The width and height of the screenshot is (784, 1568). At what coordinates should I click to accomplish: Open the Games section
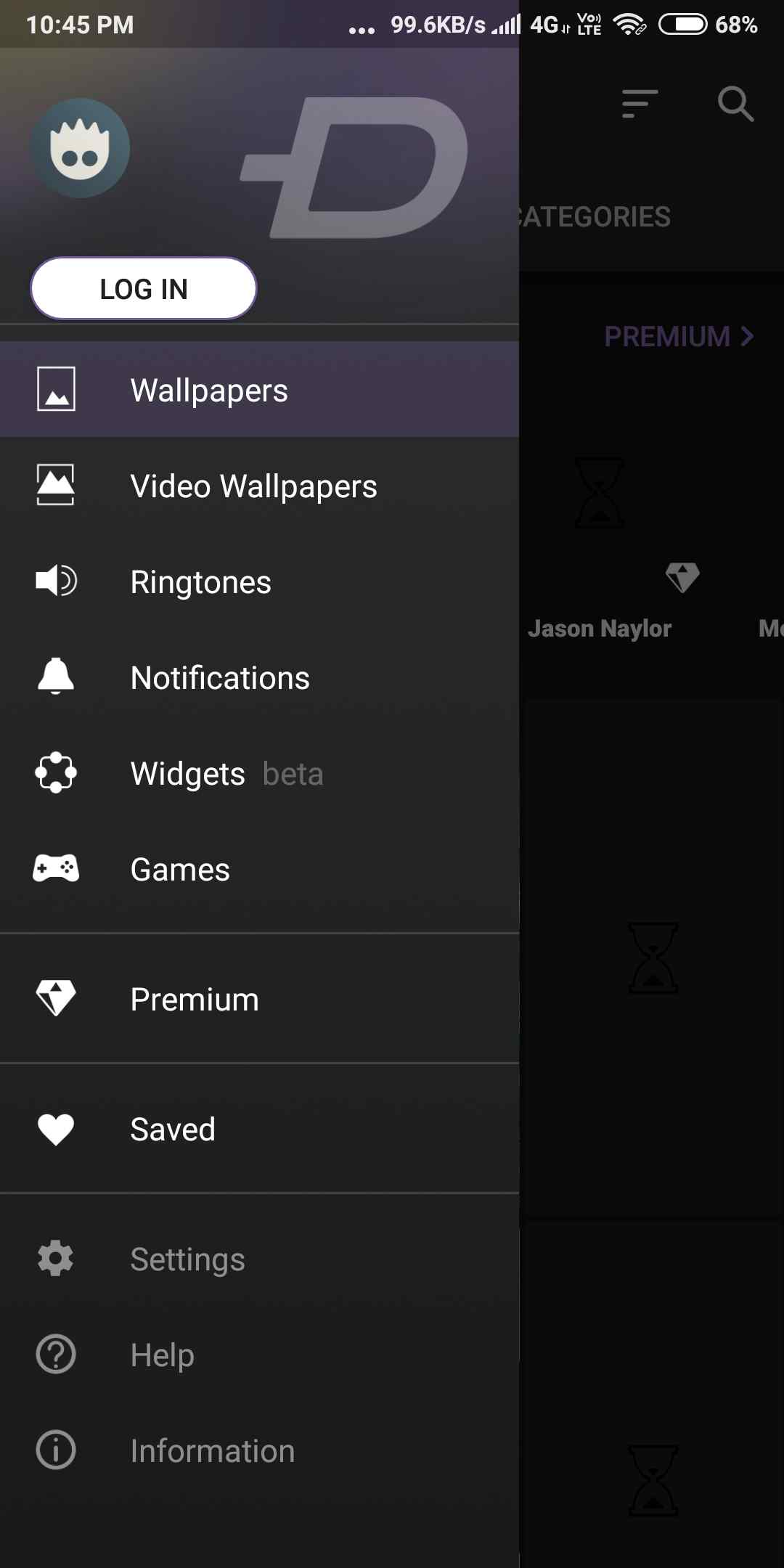(180, 869)
